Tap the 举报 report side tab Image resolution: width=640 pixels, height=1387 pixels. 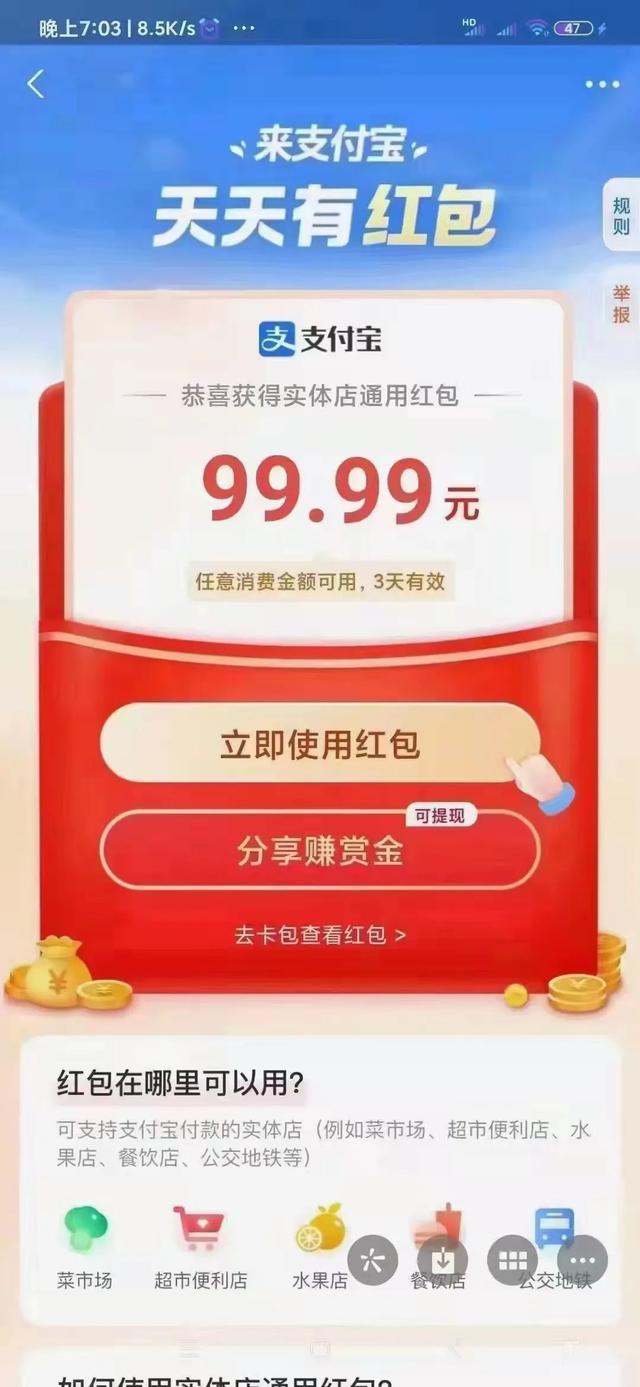(622, 303)
